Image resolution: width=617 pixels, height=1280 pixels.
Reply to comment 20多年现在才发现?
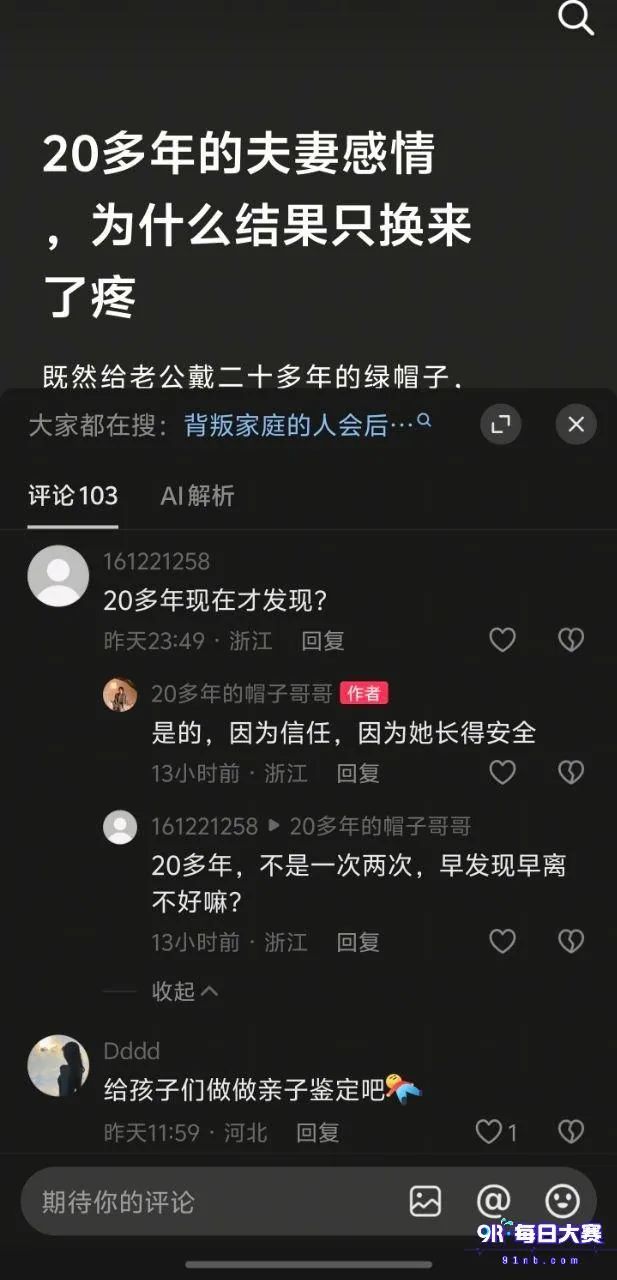(x=323, y=640)
